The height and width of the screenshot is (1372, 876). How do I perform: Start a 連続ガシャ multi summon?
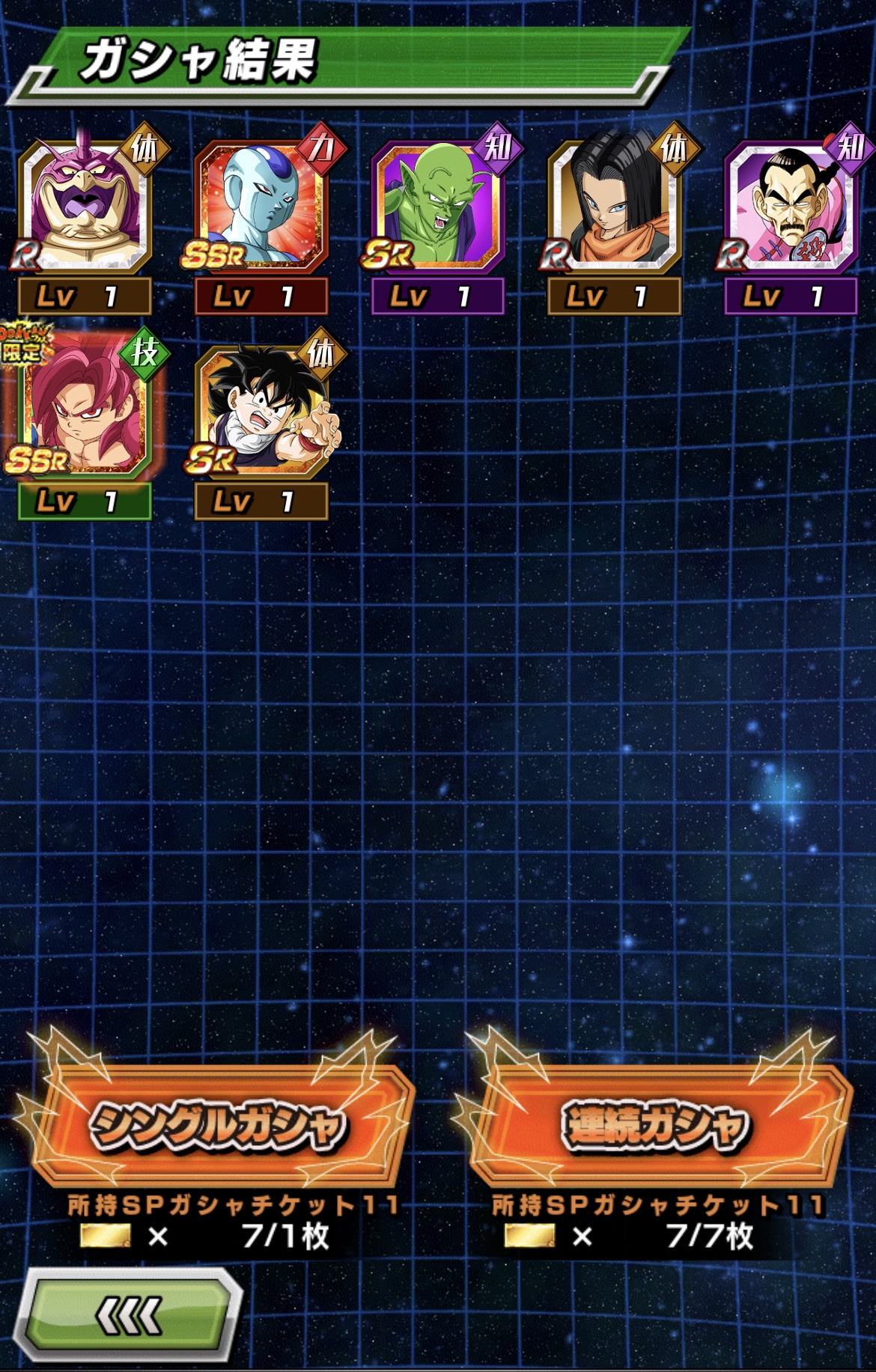point(656,1124)
